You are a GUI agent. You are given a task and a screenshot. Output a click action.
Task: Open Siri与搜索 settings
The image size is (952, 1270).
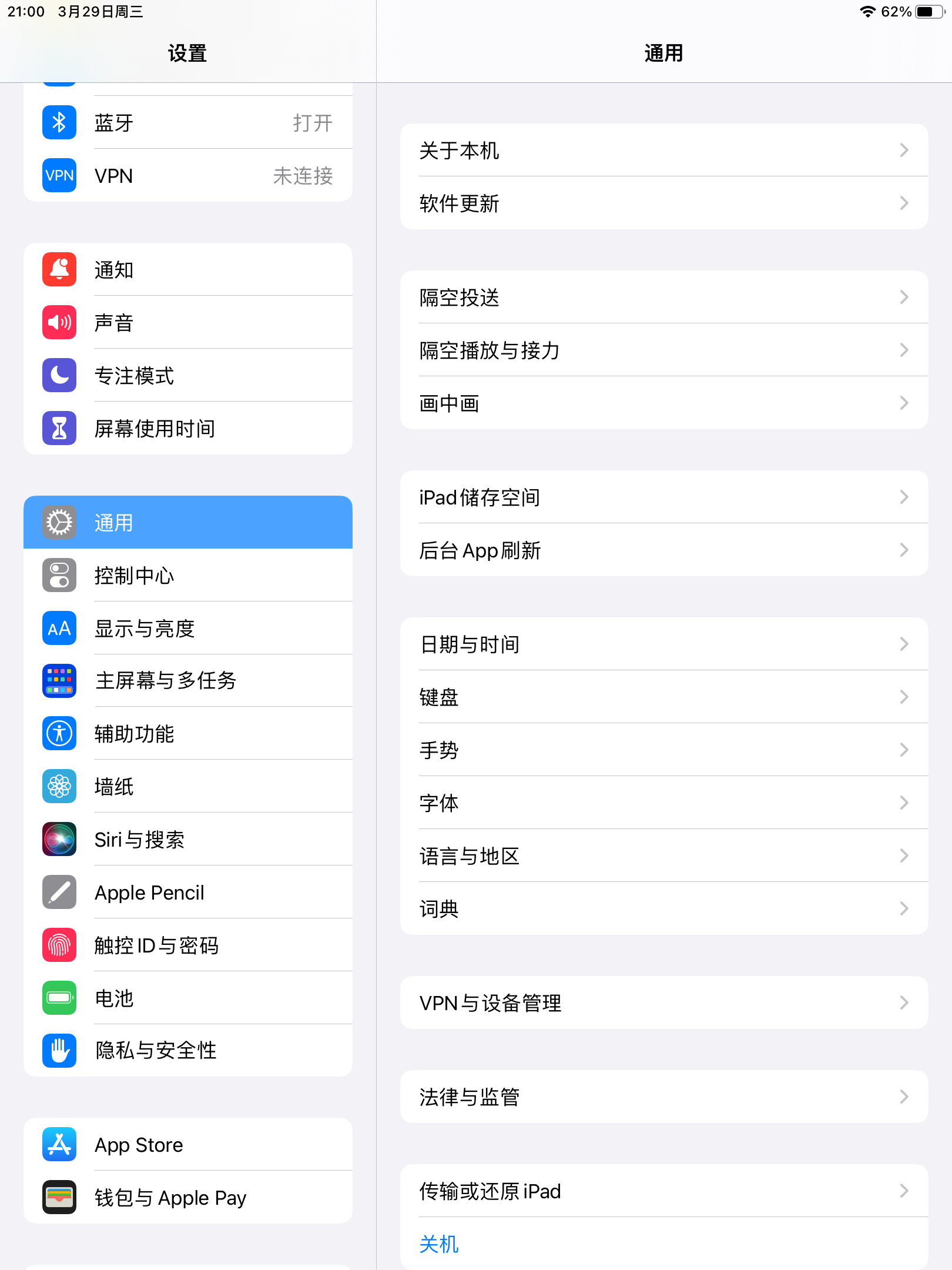click(x=188, y=839)
